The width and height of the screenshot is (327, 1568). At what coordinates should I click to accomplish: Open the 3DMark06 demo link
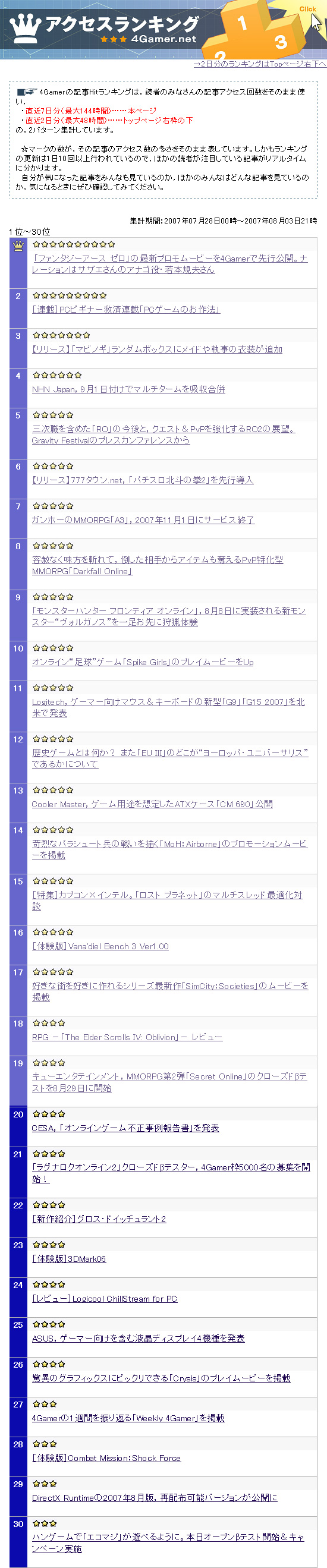pos(69,1258)
